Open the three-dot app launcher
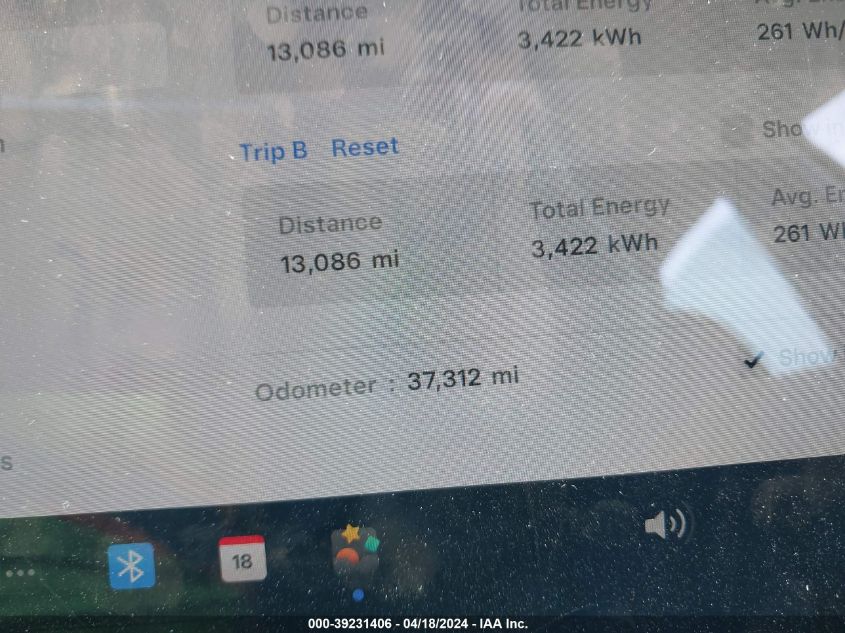 20,573
